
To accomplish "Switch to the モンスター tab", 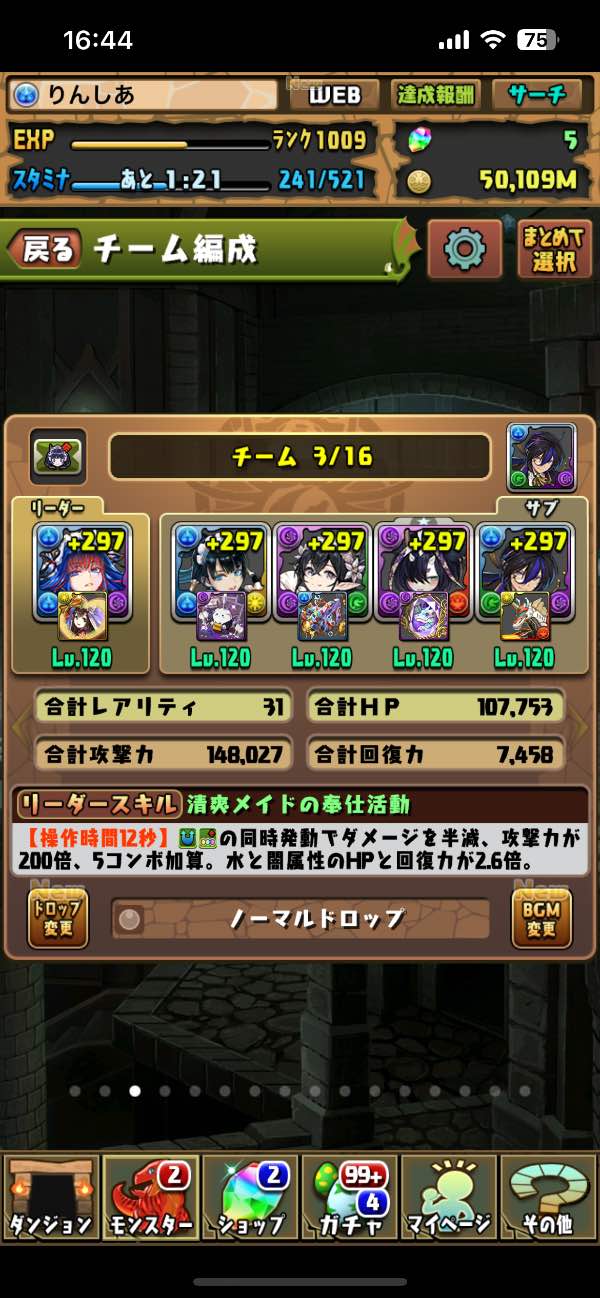I will tap(150, 1197).
